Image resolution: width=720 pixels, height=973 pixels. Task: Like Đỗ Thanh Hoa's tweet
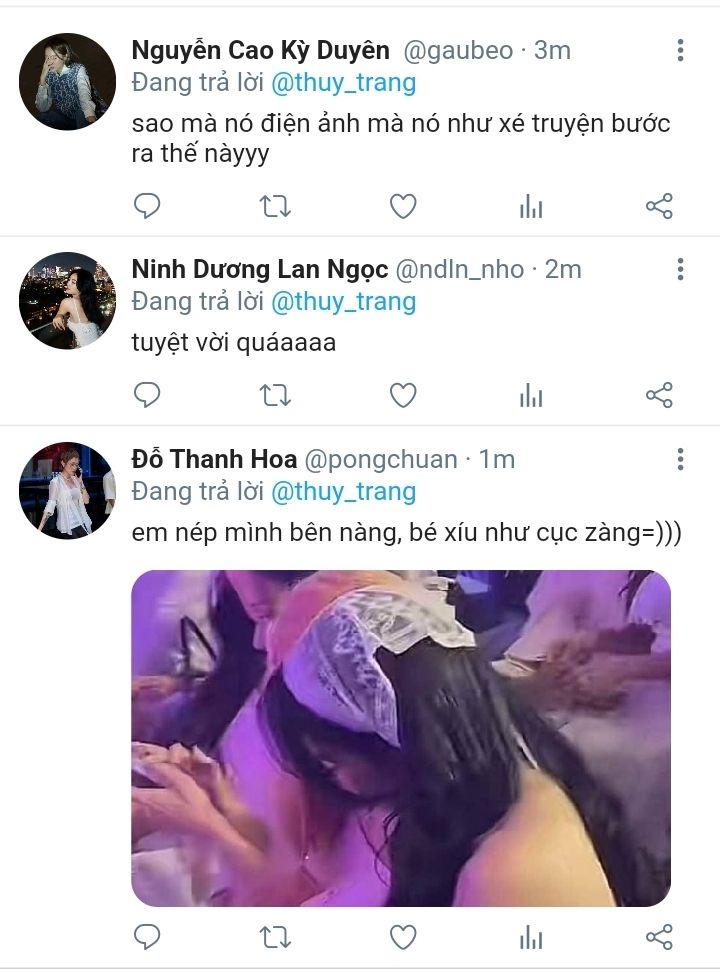click(x=403, y=936)
